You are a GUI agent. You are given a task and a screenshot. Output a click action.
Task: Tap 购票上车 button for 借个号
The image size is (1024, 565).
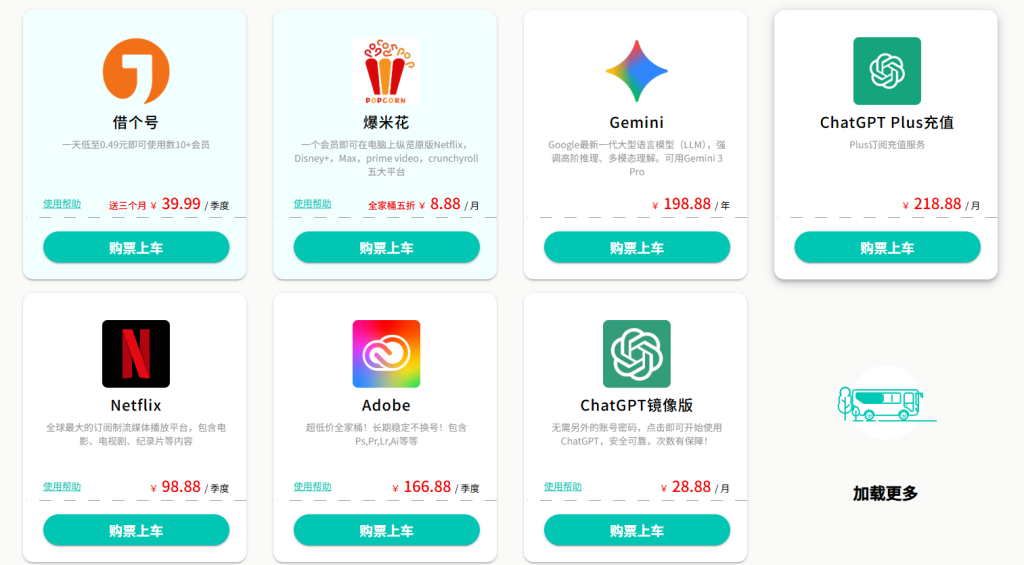(136, 247)
